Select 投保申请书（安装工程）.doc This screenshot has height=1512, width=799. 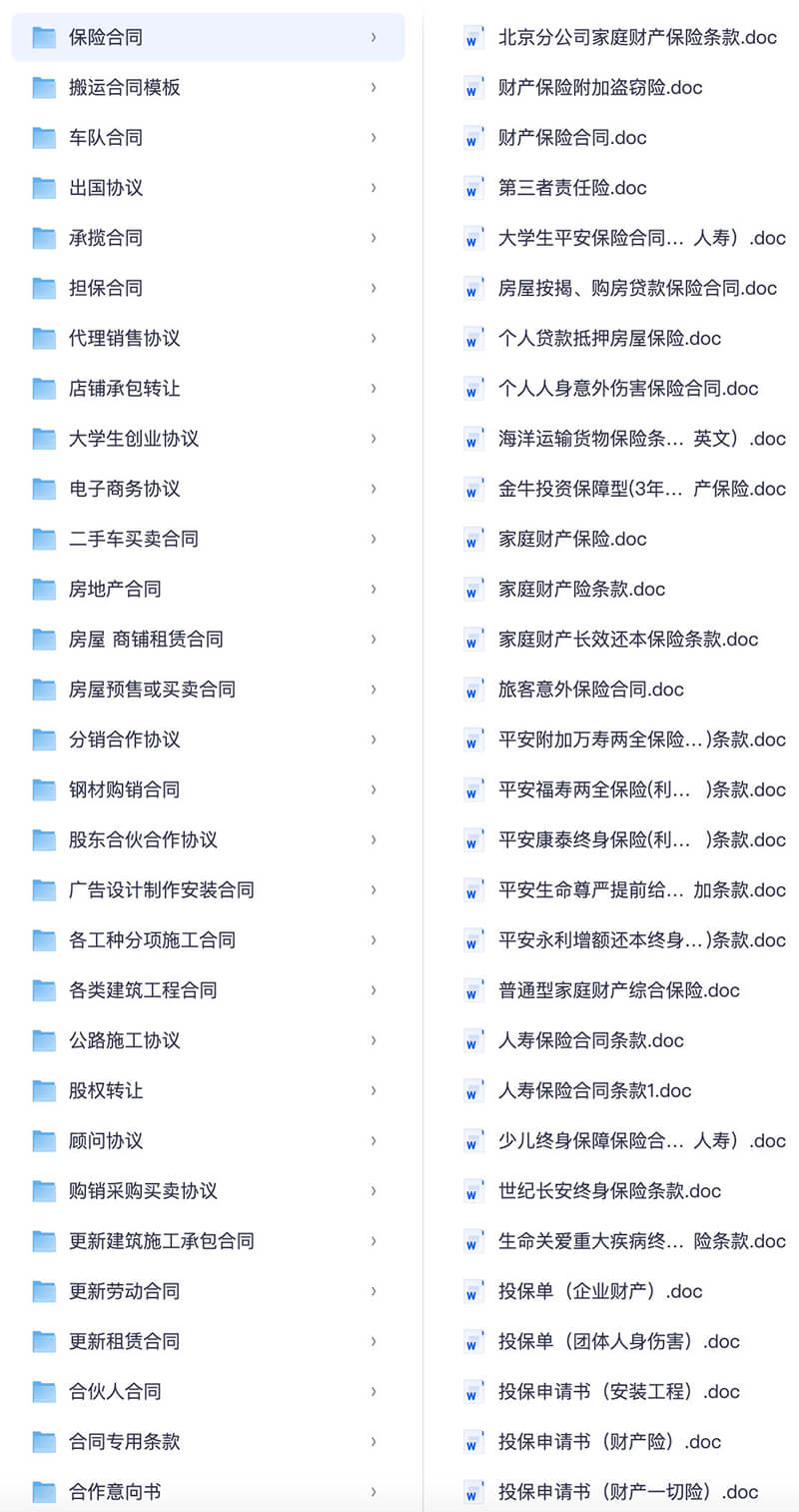[618, 1391]
